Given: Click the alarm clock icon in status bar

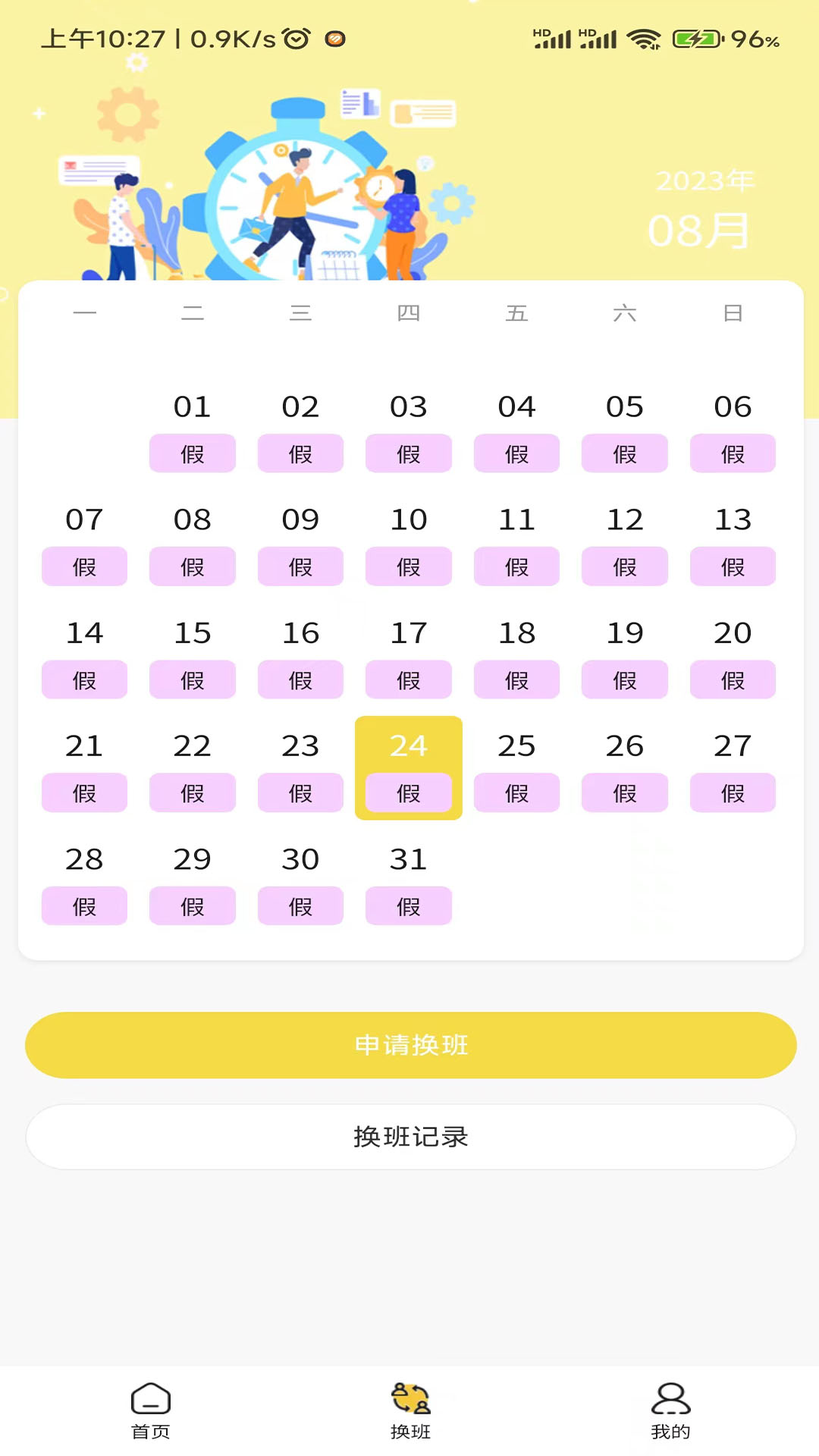Looking at the screenshot, I should [x=296, y=37].
